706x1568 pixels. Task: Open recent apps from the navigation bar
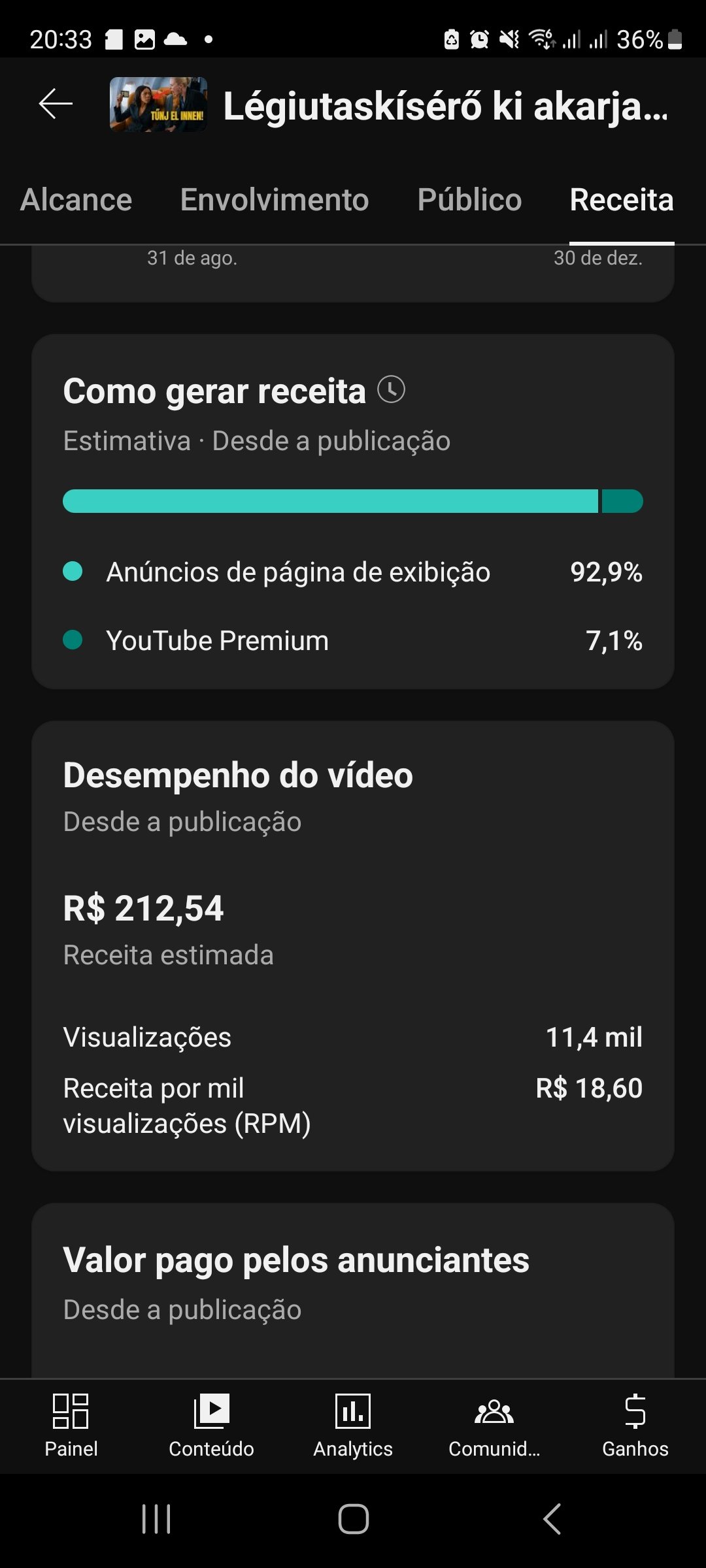(156, 1518)
